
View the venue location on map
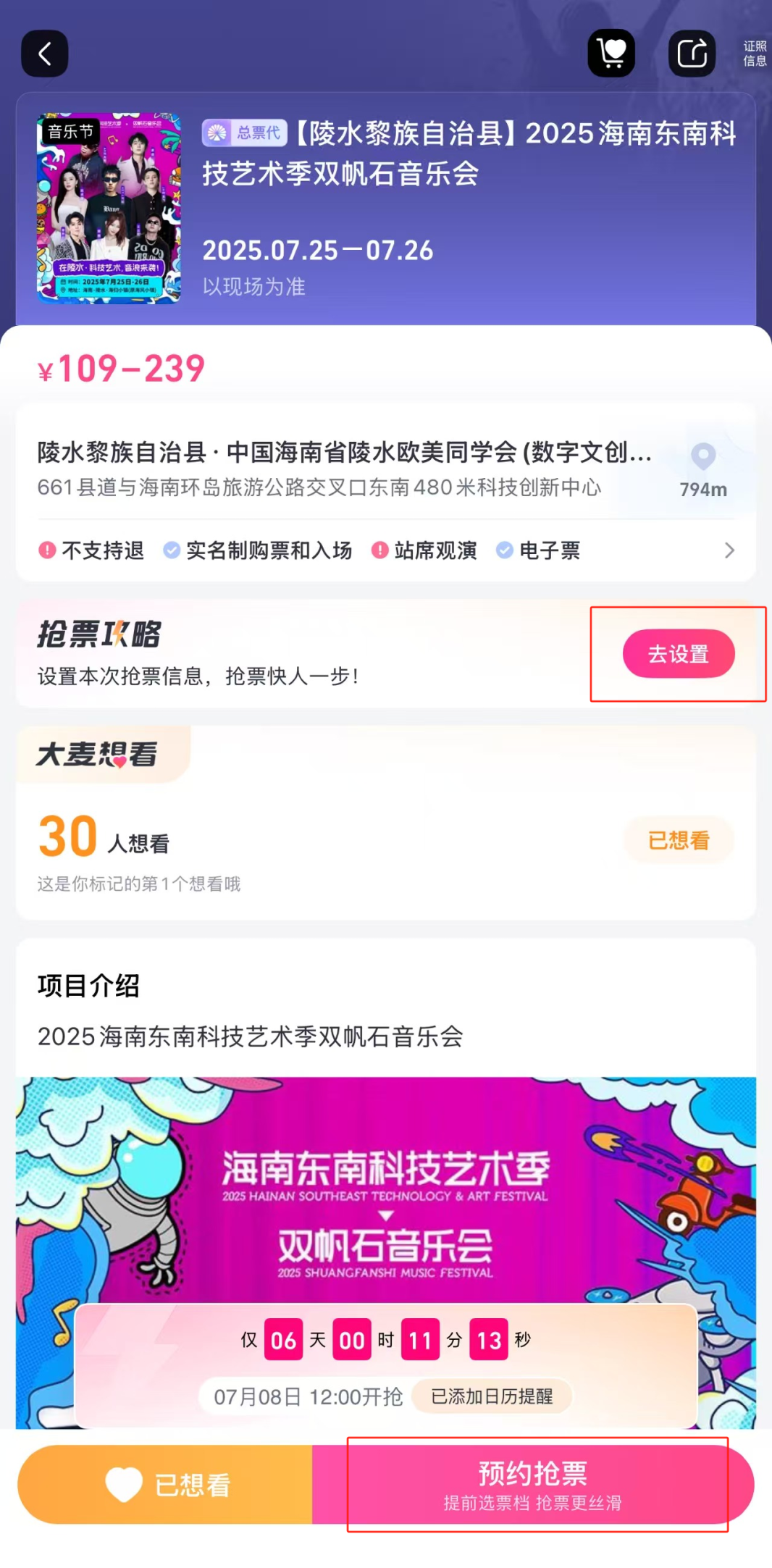point(703,469)
